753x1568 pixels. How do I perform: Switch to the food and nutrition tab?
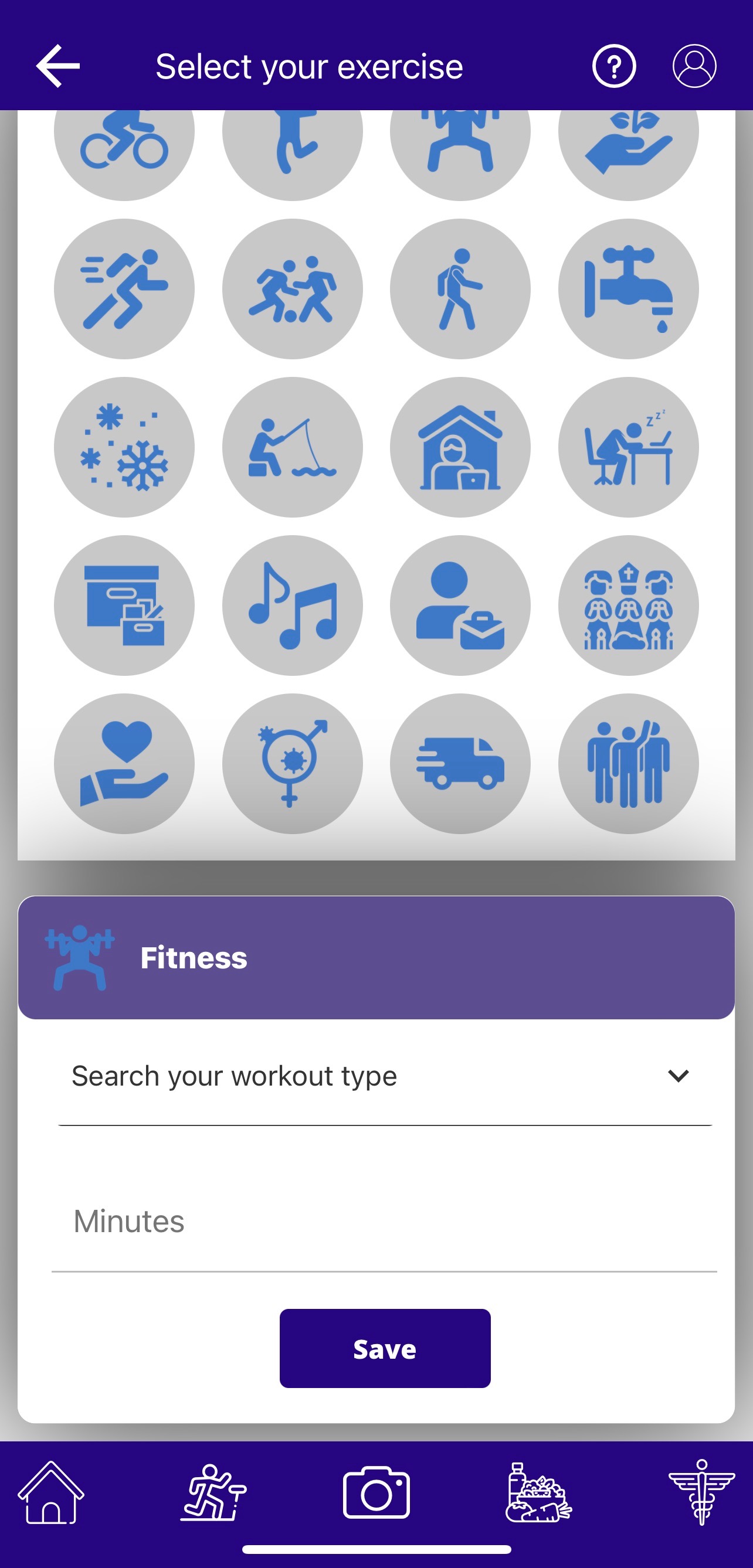[x=538, y=1492]
